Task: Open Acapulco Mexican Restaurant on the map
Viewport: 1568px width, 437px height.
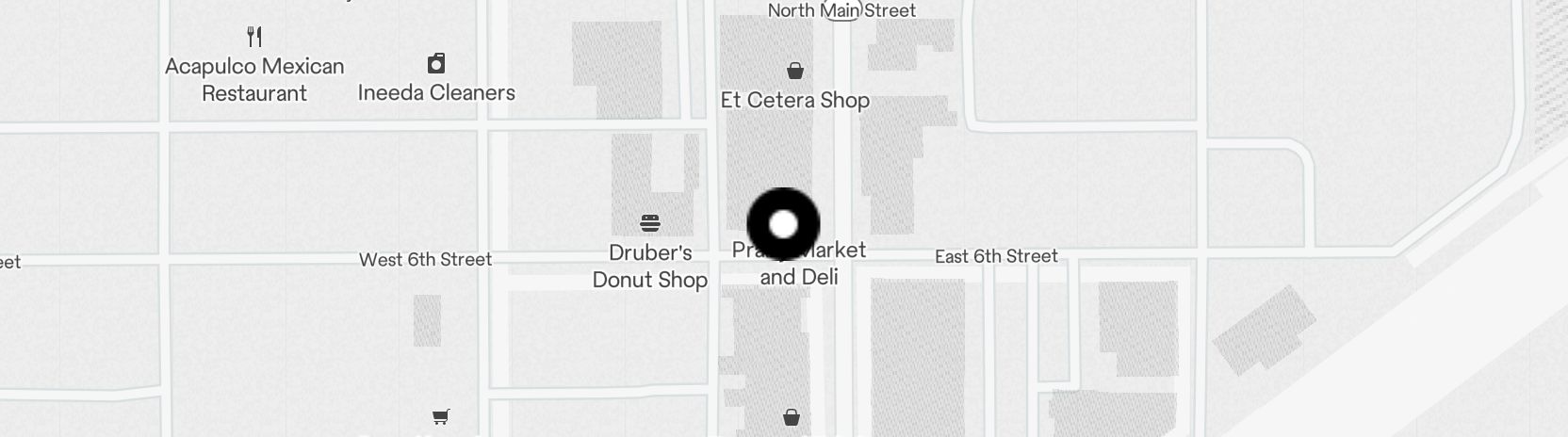Action: click(254, 38)
